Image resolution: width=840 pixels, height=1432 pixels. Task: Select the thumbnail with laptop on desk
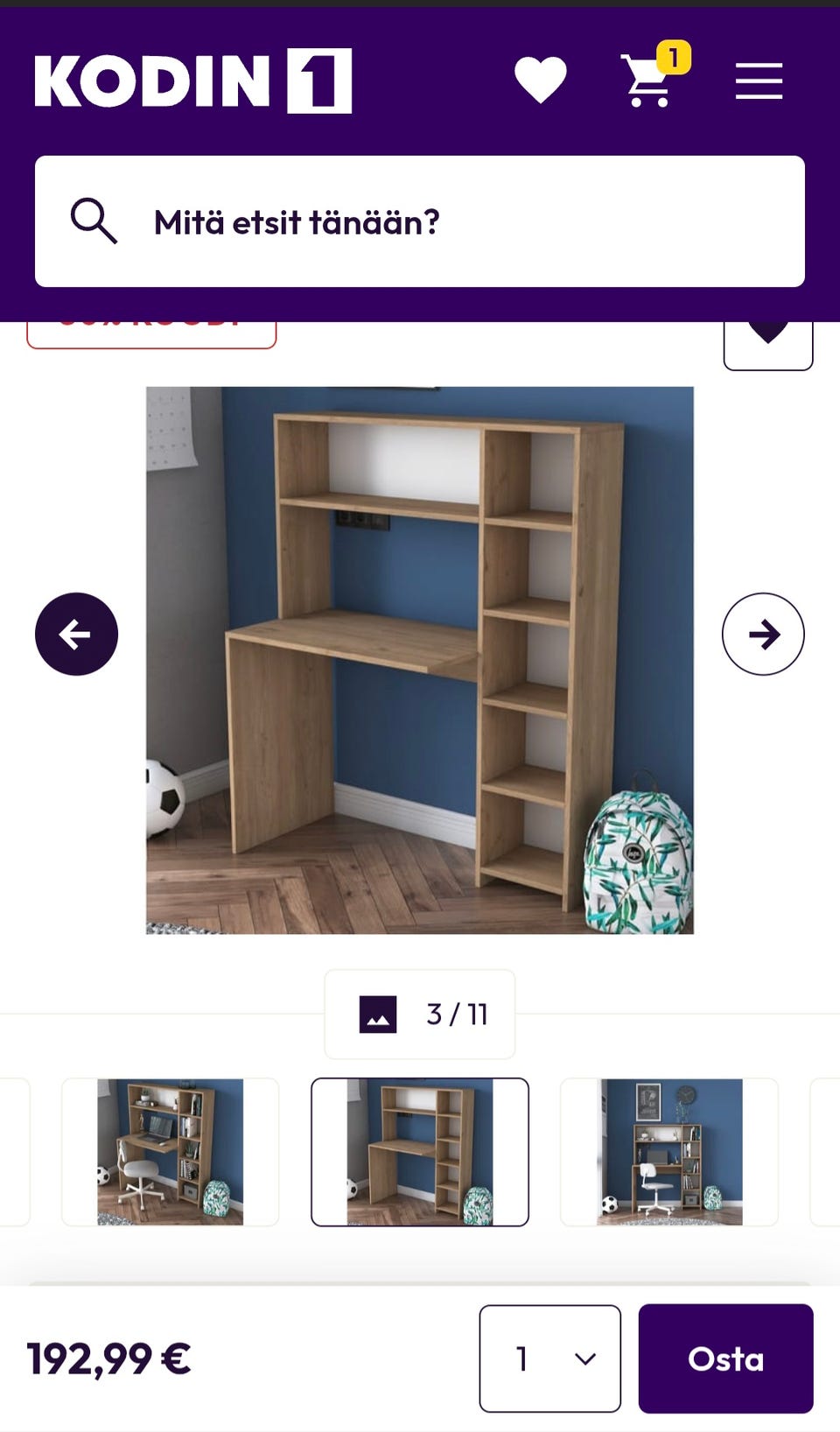click(170, 1152)
